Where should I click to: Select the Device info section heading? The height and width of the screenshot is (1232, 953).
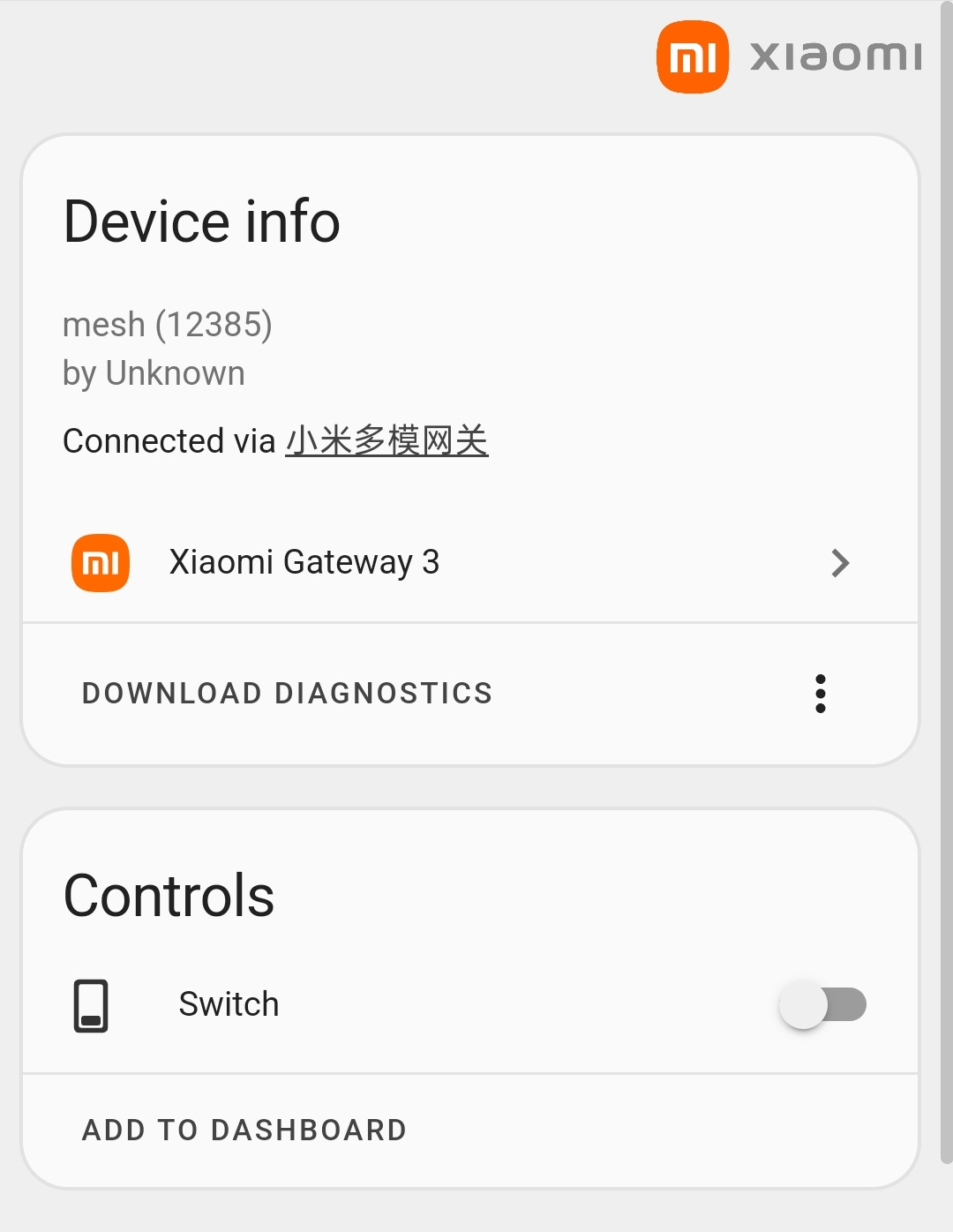point(201,222)
